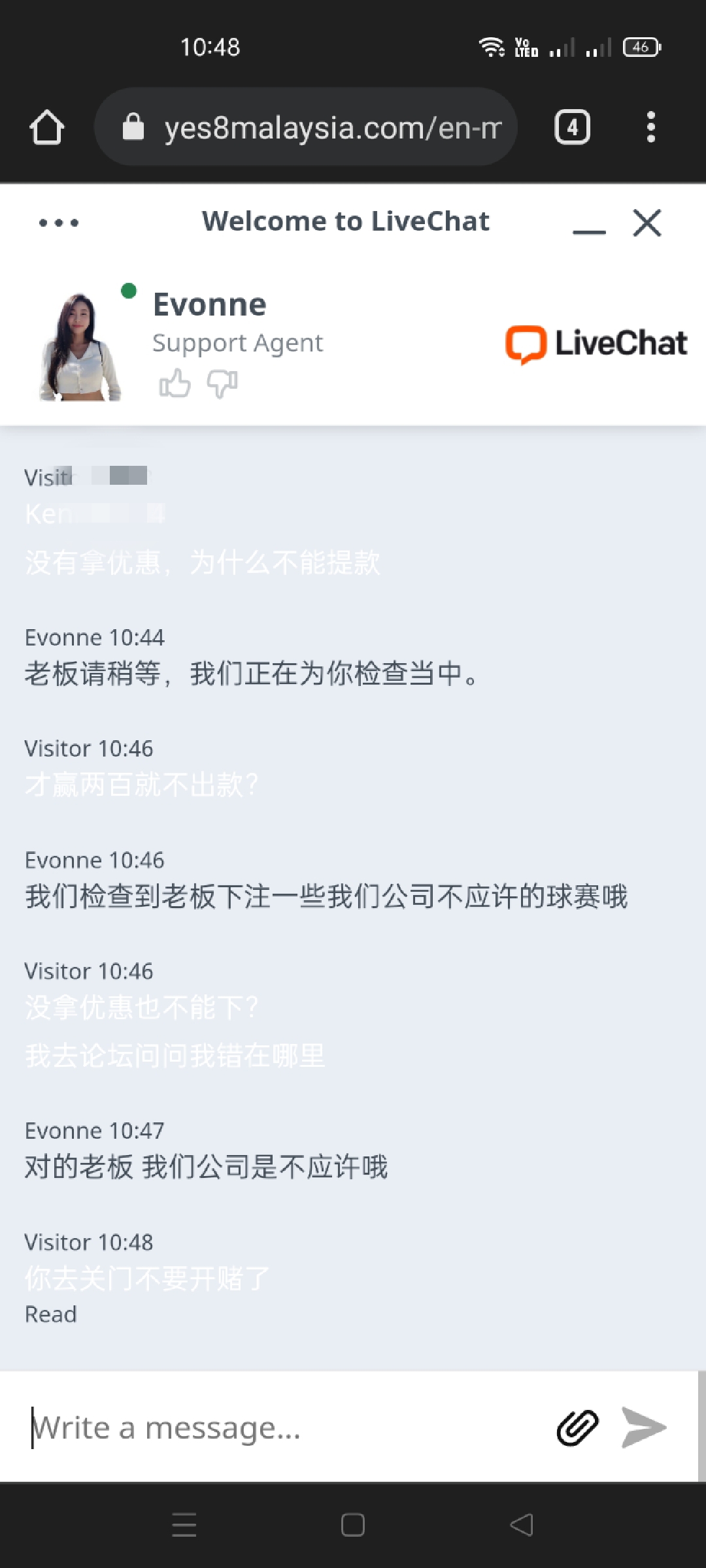The image size is (706, 1568).
Task: Tap the orange LiveChat logo
Action: [527, 343]
